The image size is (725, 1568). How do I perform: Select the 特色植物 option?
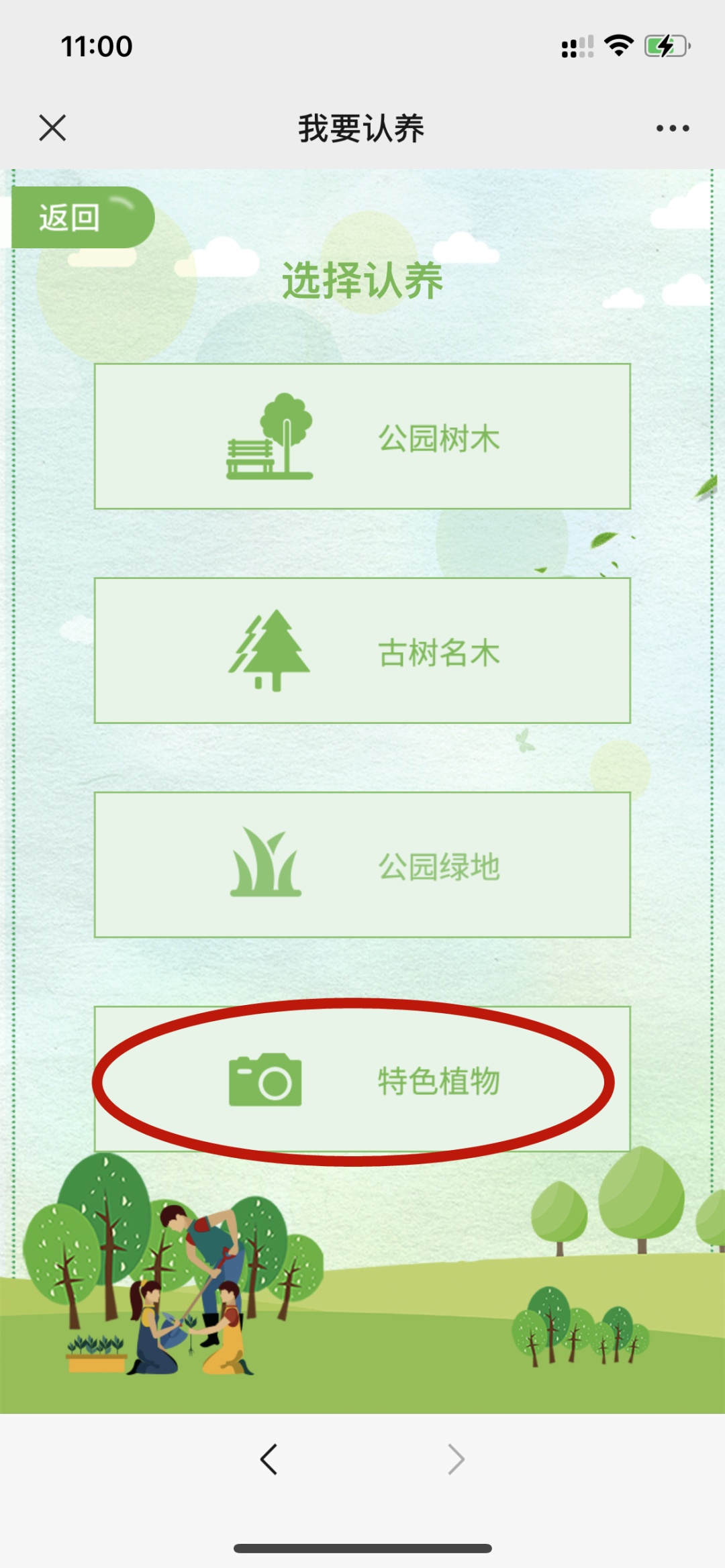coord(362,1080)
